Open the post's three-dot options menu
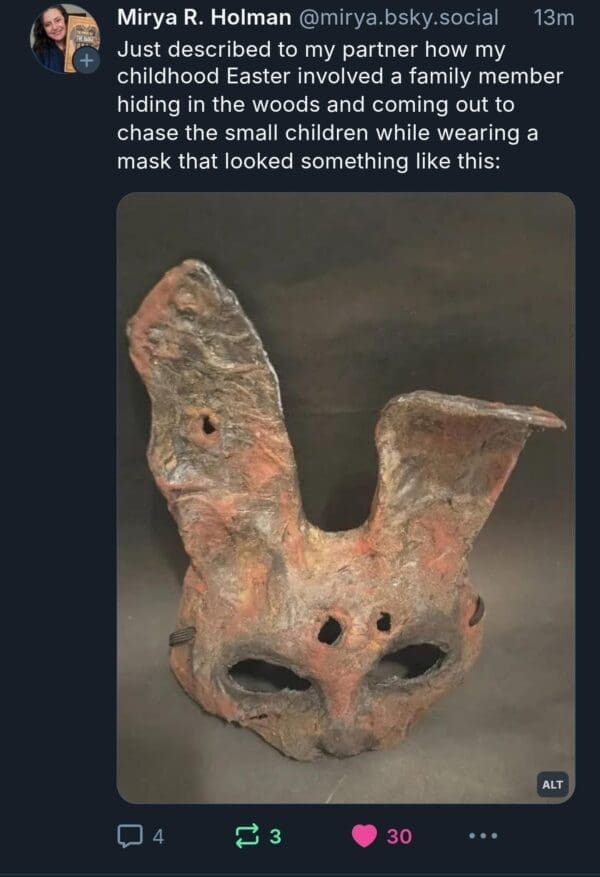Viewport: 600px width, 877px height. [482, 836]
